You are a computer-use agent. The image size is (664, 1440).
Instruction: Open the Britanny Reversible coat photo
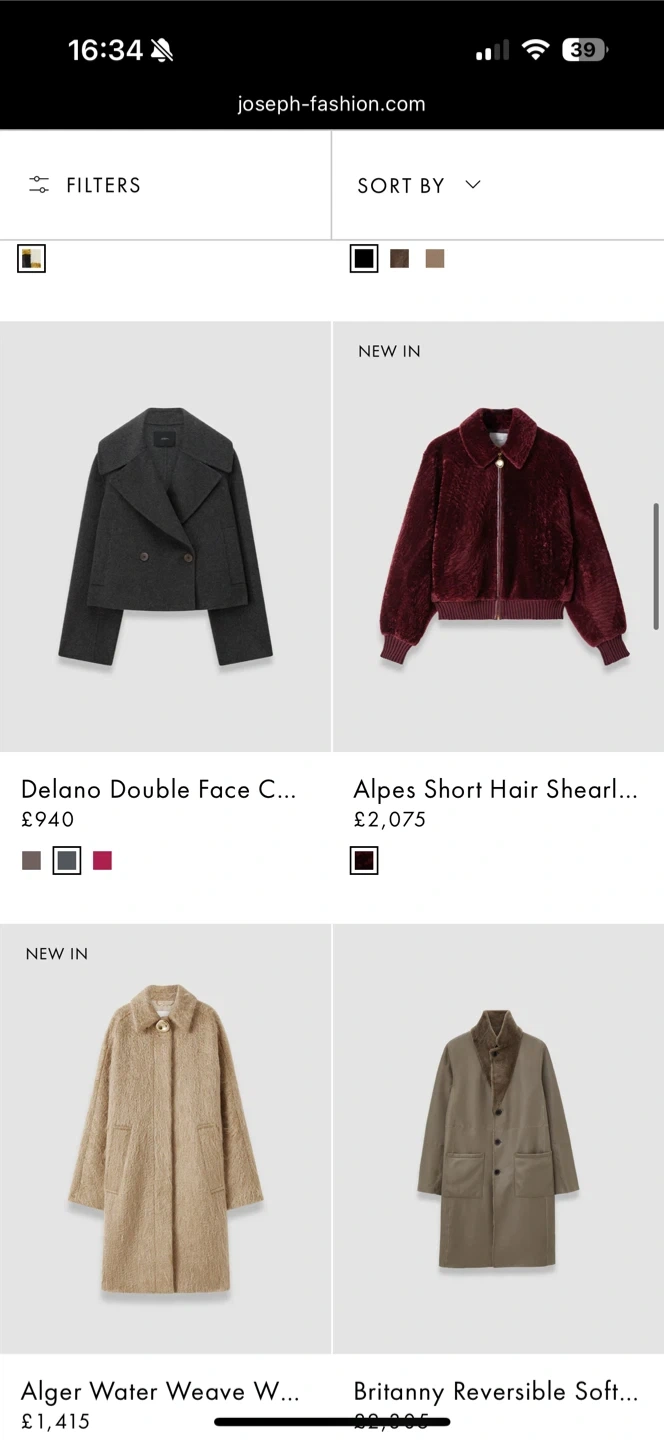click(498, 1138)
